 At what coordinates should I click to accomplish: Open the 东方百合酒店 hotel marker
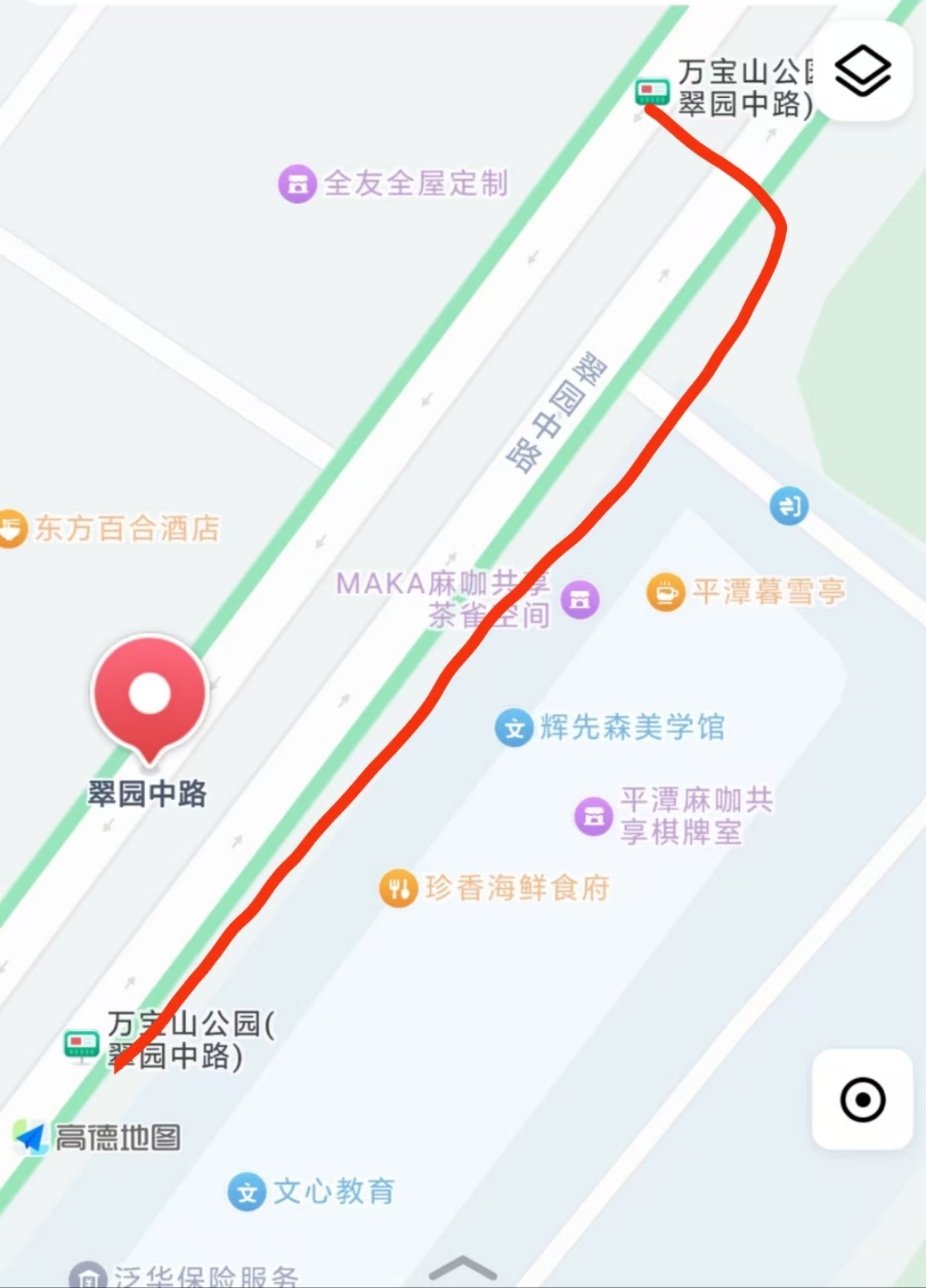click(12, 530)
